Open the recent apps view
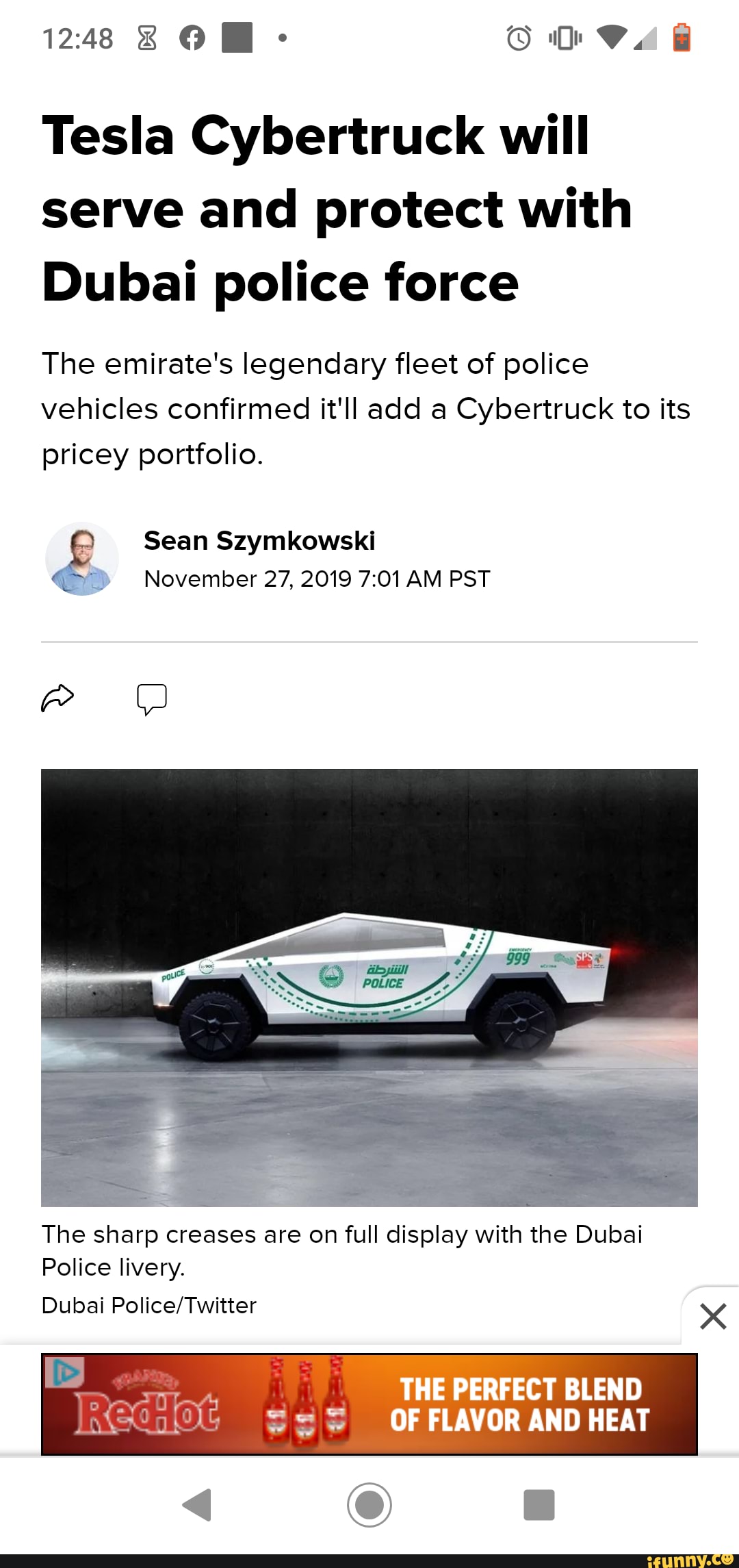The height and width of the screenshot is (1568, 739). coord(539,1504)
